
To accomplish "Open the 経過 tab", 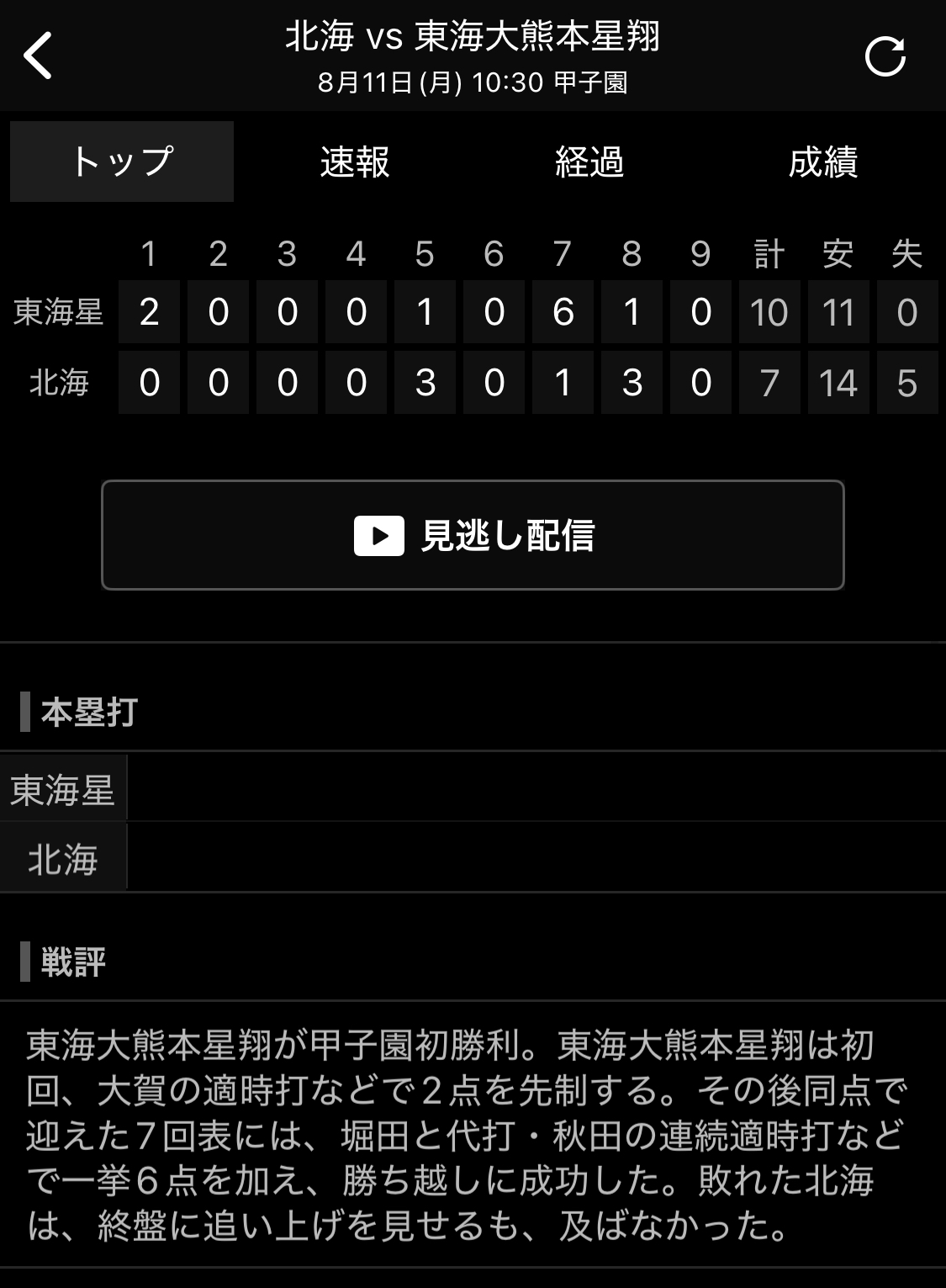I will click(589, 162).
